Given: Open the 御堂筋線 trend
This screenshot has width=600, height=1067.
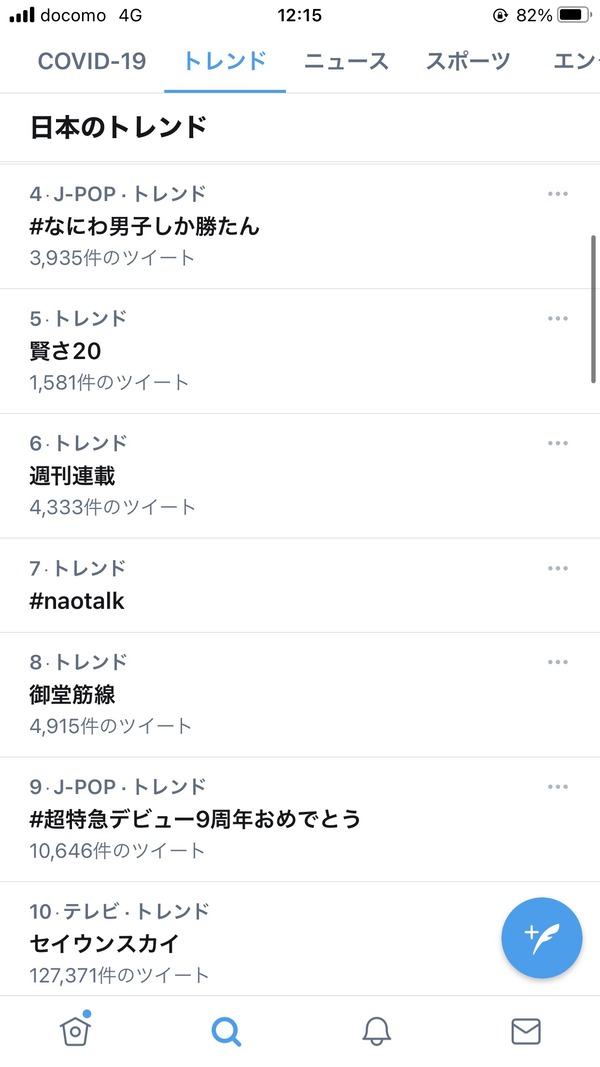Looking at the screenshot, I should [x=300, y=695].
